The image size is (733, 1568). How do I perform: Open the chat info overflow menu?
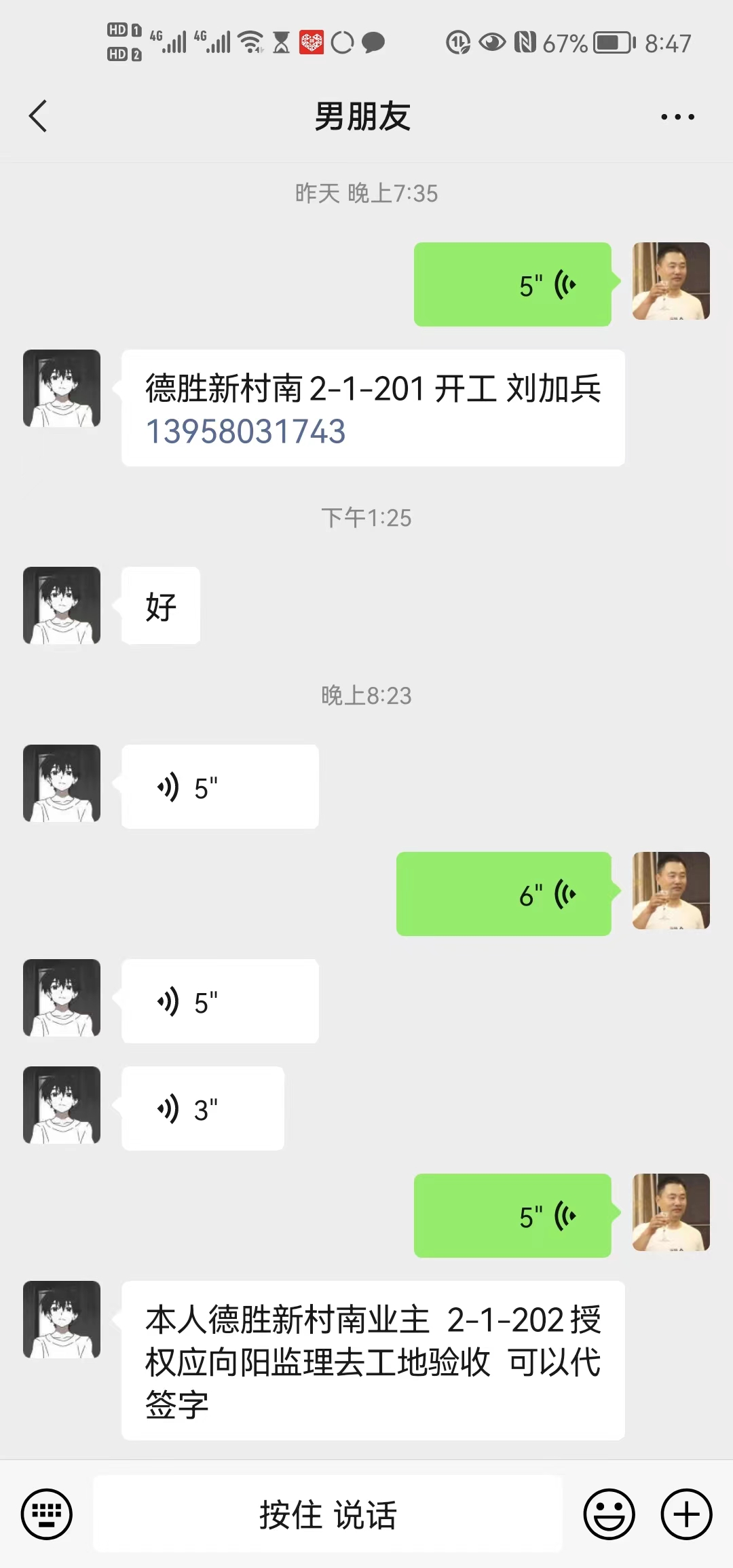[677, 117]
